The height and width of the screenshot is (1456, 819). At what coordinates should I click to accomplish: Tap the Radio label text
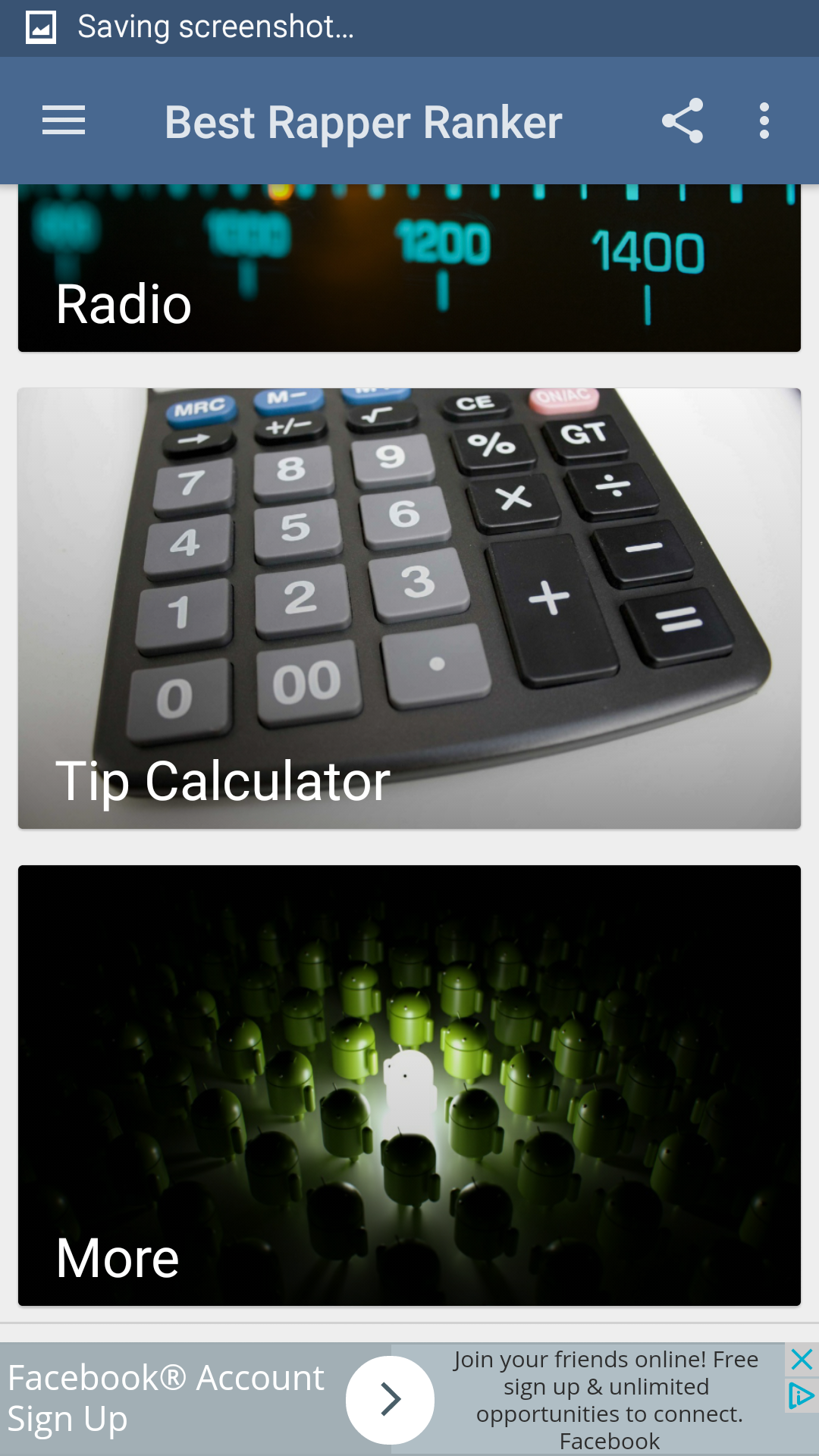(x=124, y=303)
